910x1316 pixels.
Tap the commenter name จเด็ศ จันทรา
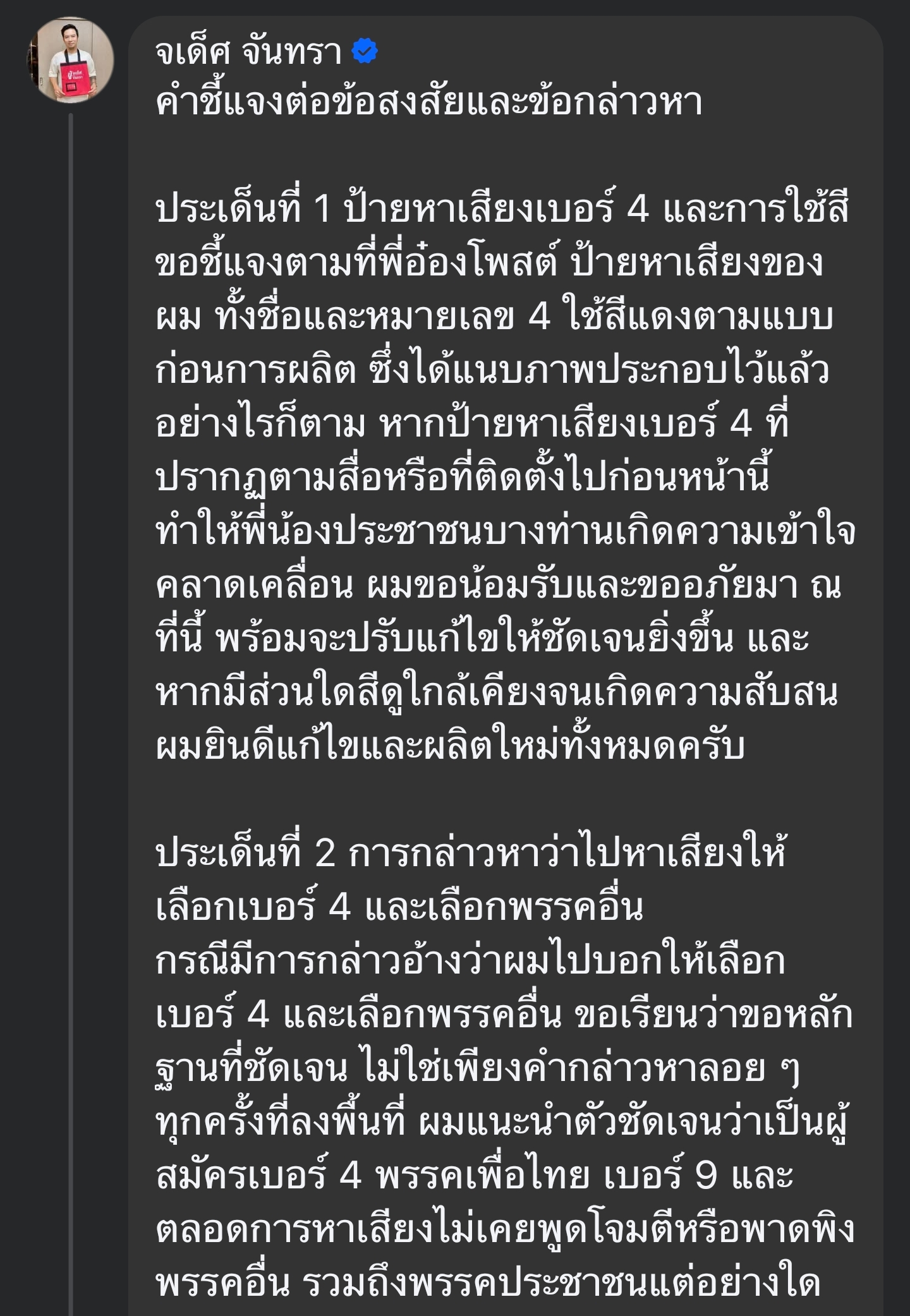(x=248, y=52)
